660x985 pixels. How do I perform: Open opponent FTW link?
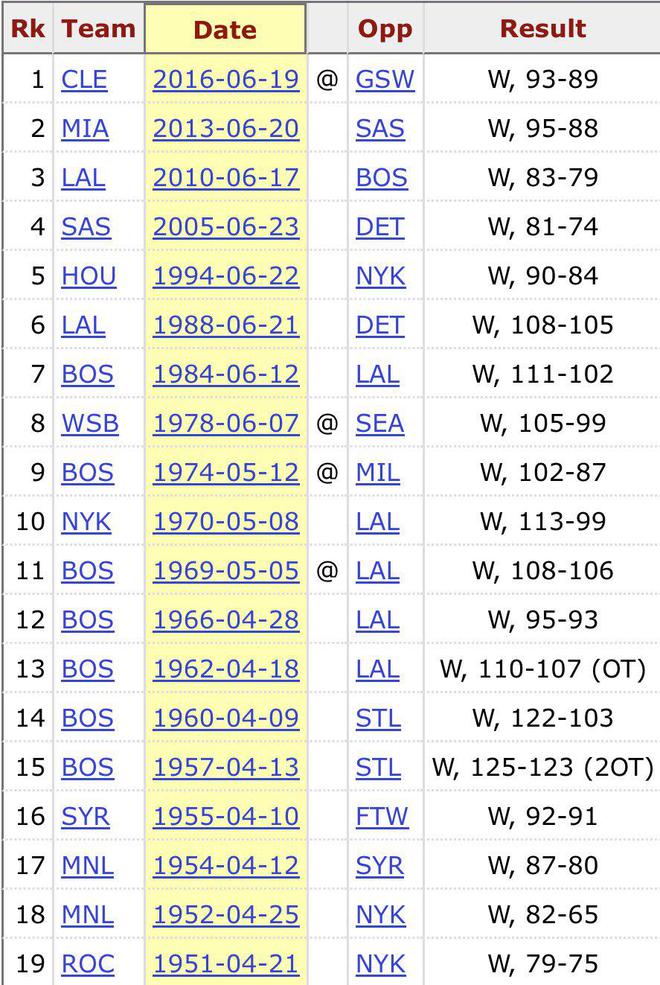382,816
